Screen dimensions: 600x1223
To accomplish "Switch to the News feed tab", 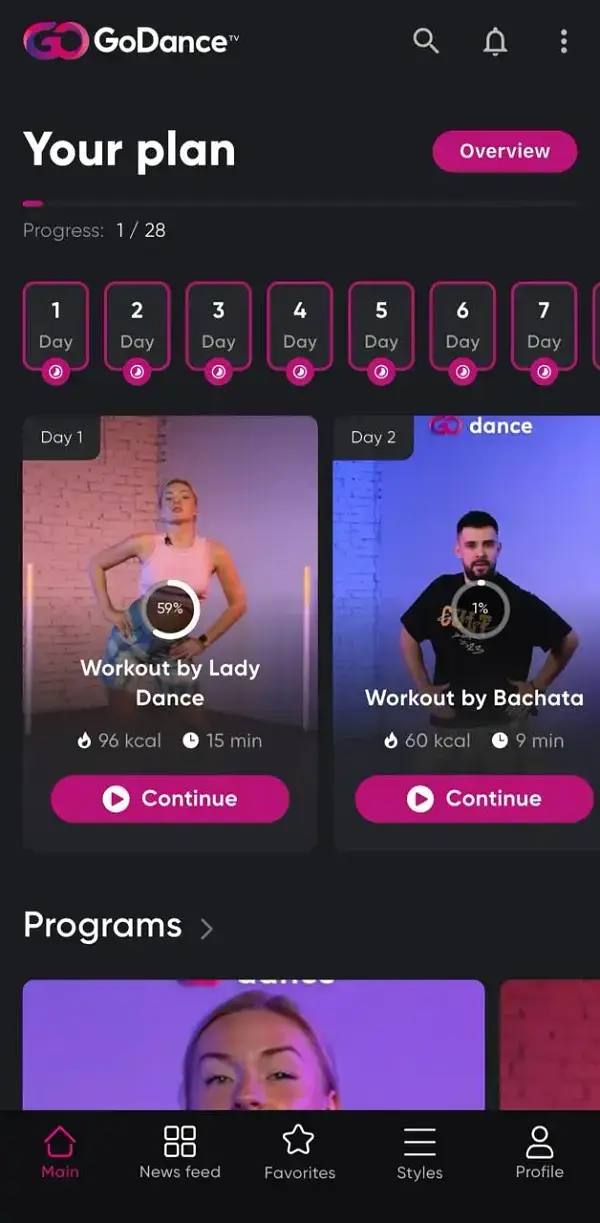I will (180, 1152).
